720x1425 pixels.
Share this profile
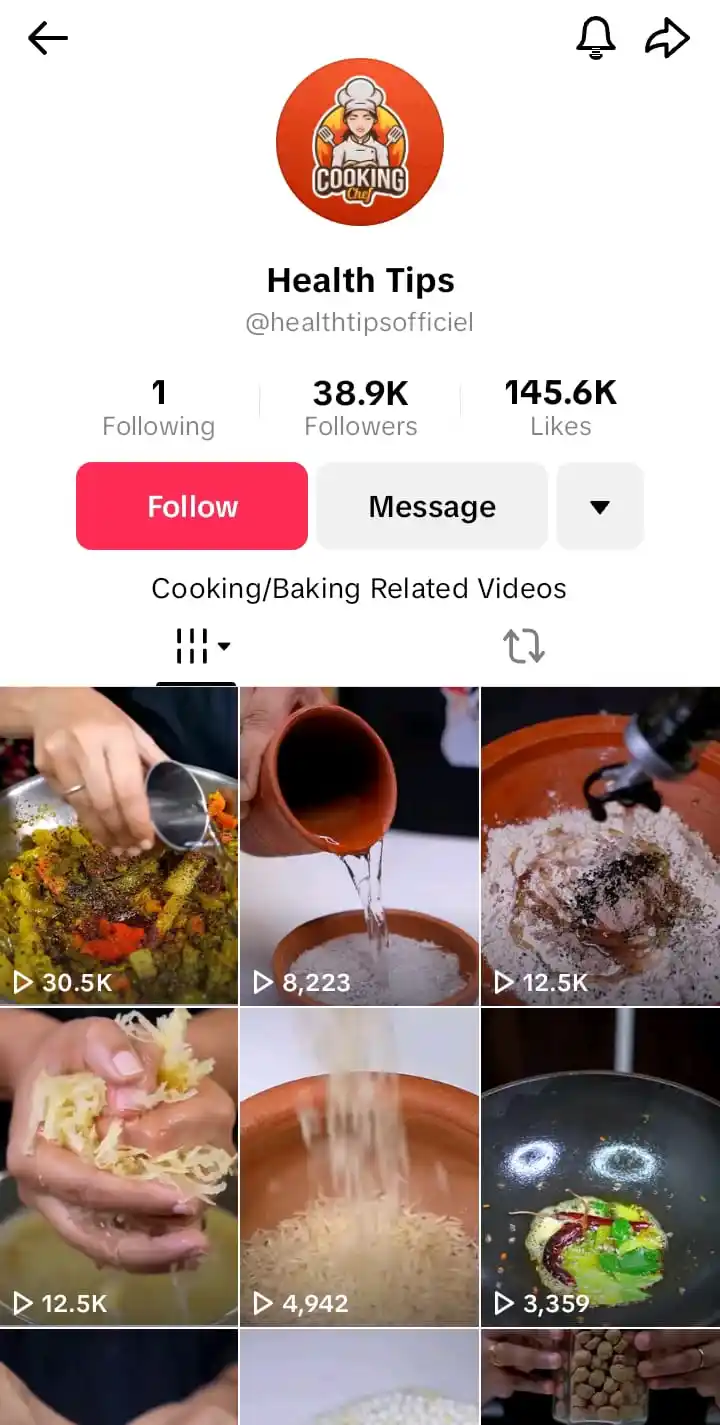tap(667, 39)
